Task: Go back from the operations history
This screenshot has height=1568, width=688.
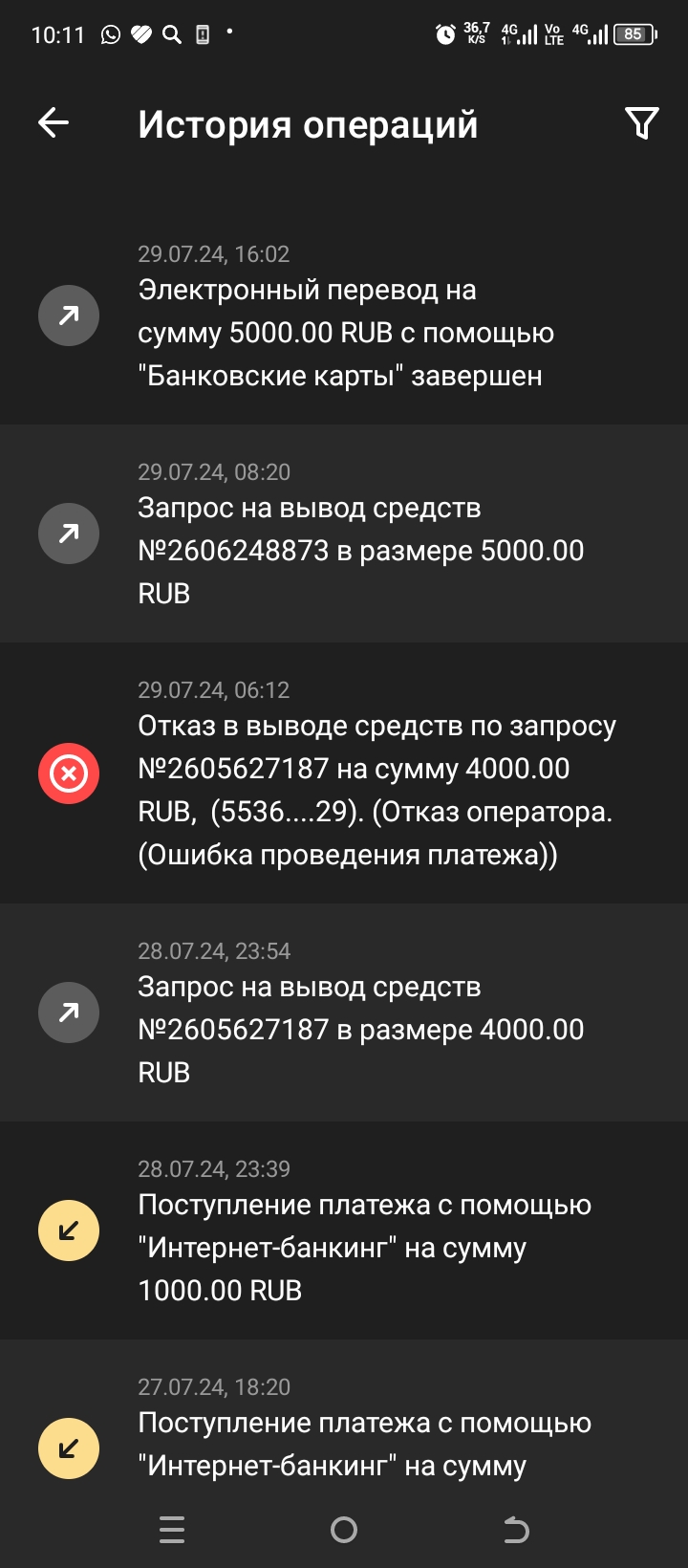Action: pyautogui.click(x=54, y=122)
